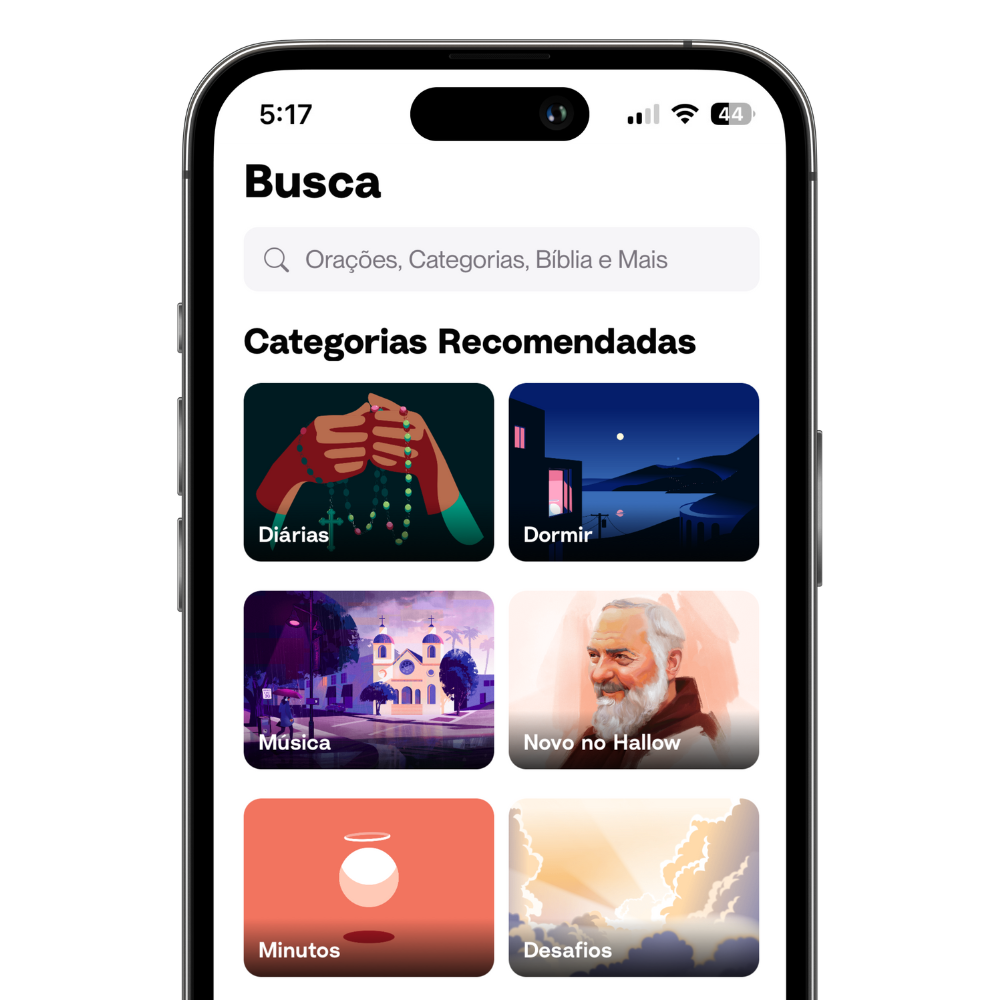Open the Novo no Hallow card
Viewport: 1000px width, 1000px height.
click(633, 680)
